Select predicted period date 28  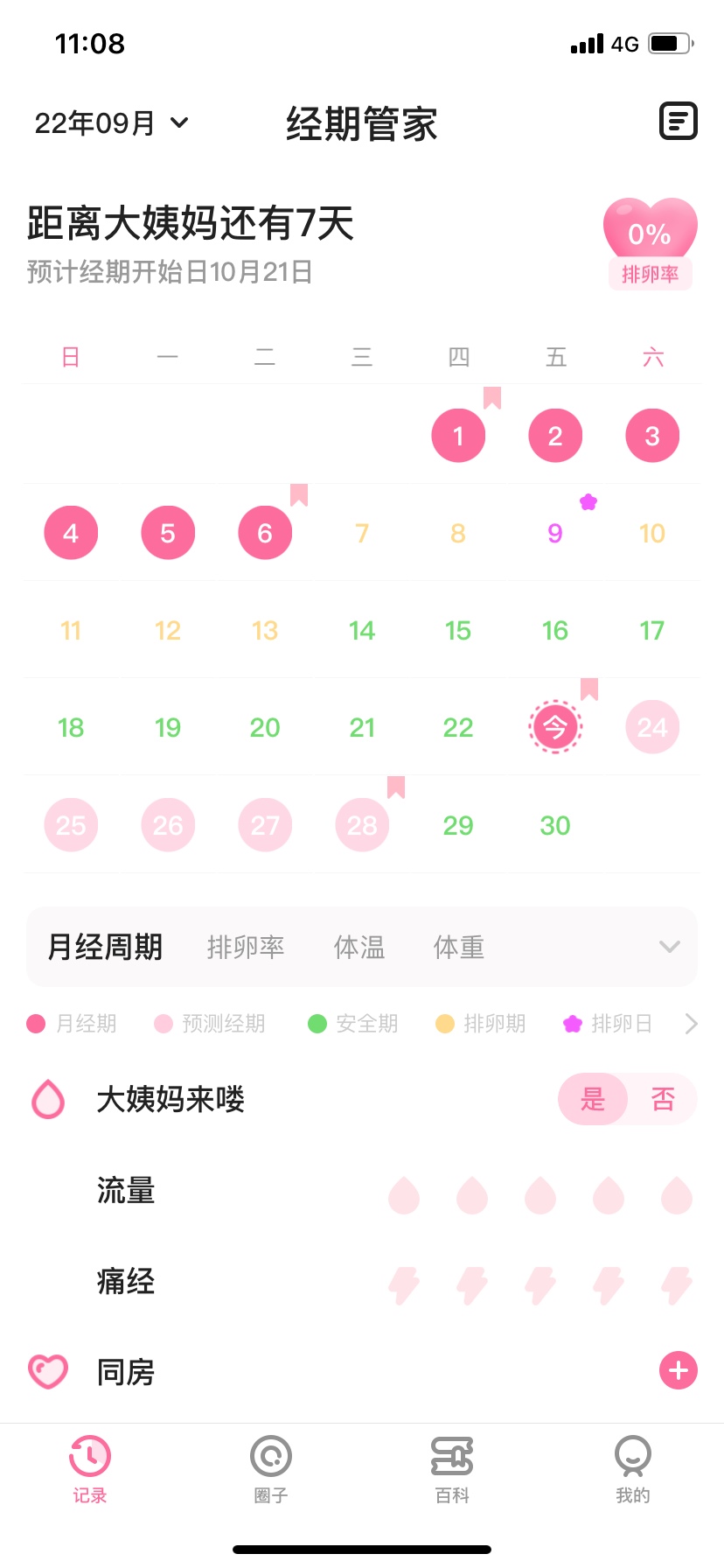pos(362,824)
